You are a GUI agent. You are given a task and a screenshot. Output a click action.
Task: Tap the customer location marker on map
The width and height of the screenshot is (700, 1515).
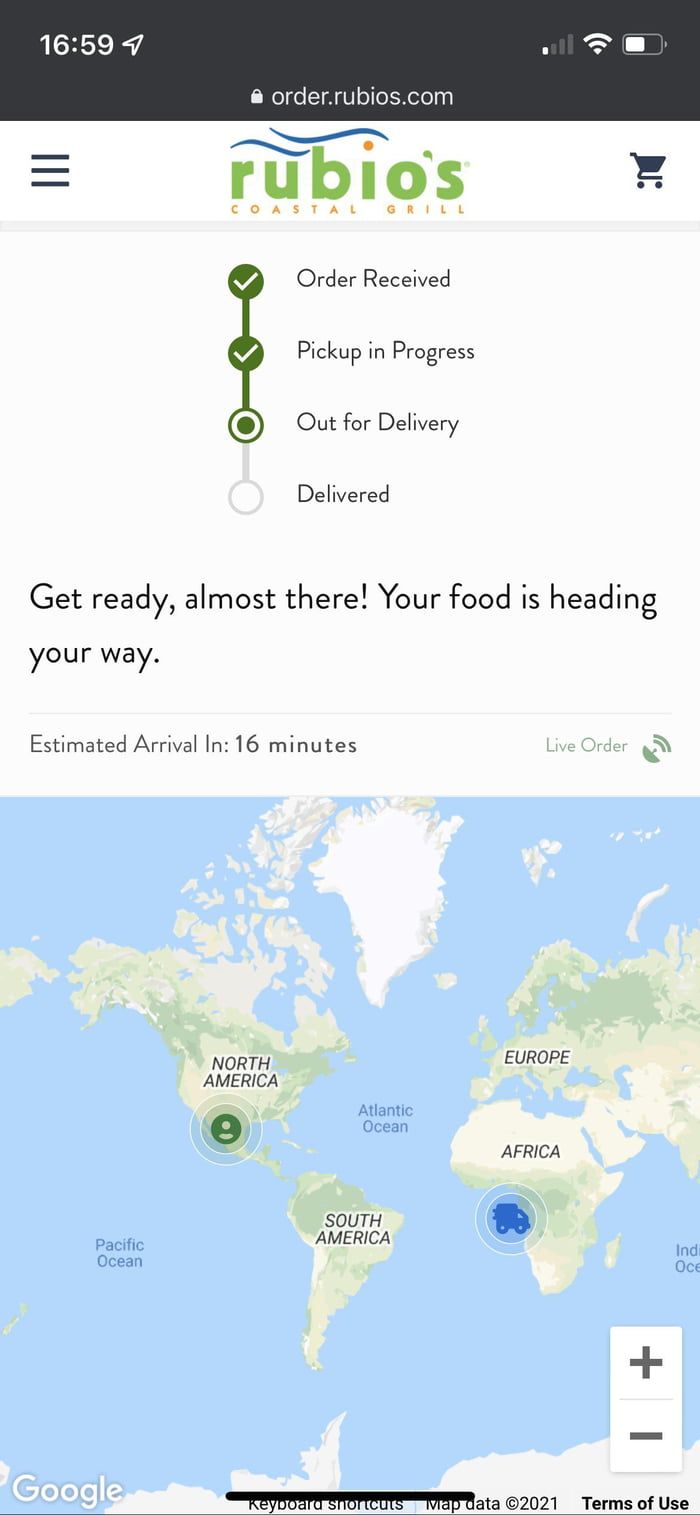pyautogui.click(x=226, y=1129)
